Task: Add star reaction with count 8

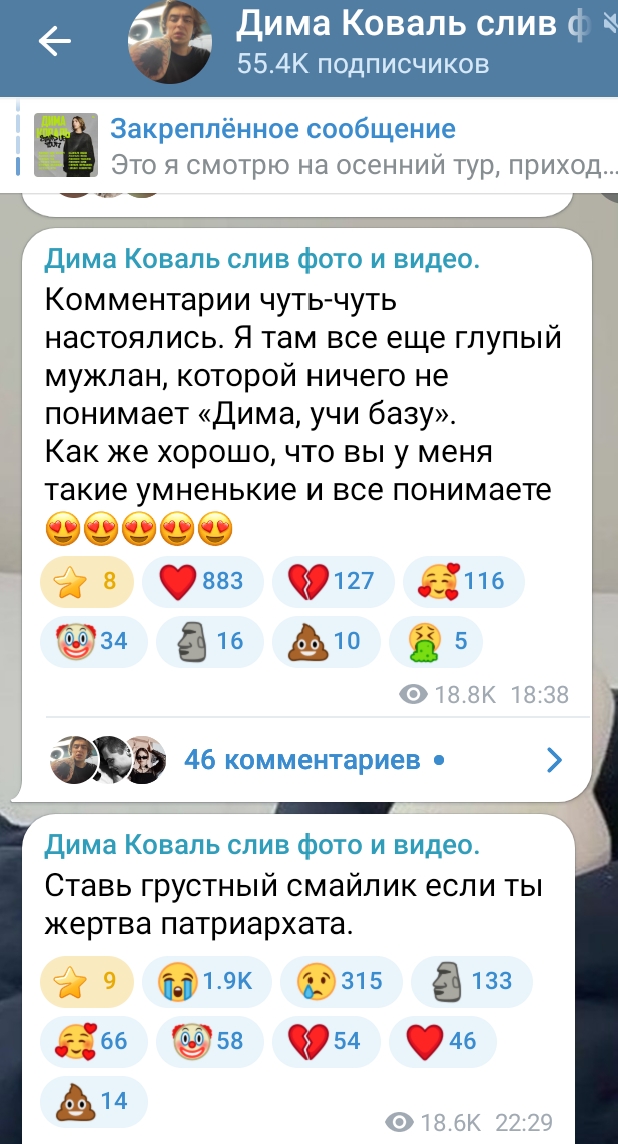Action: (87, 581)
